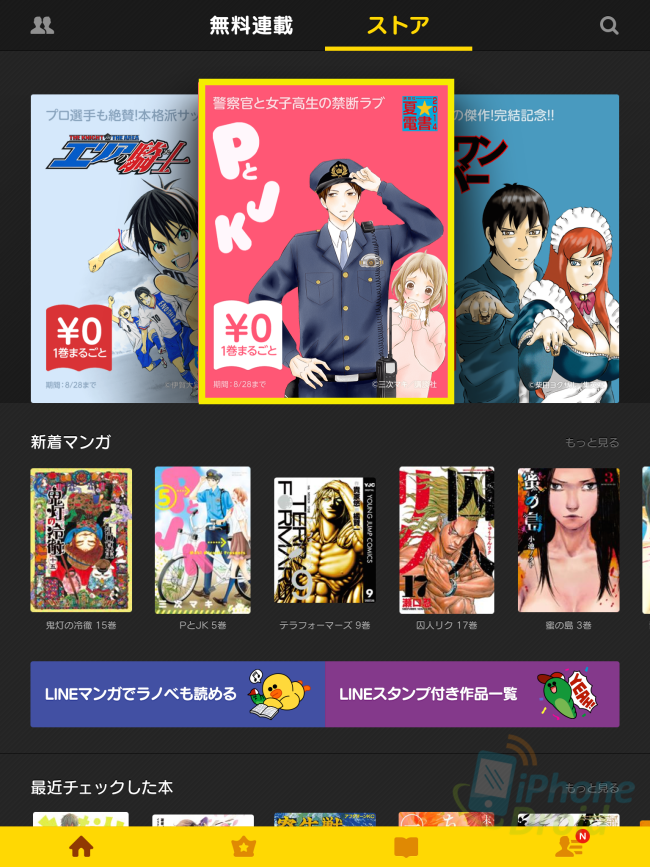Tap もっと見る next to 新着マンガ

tap(591, 443)
